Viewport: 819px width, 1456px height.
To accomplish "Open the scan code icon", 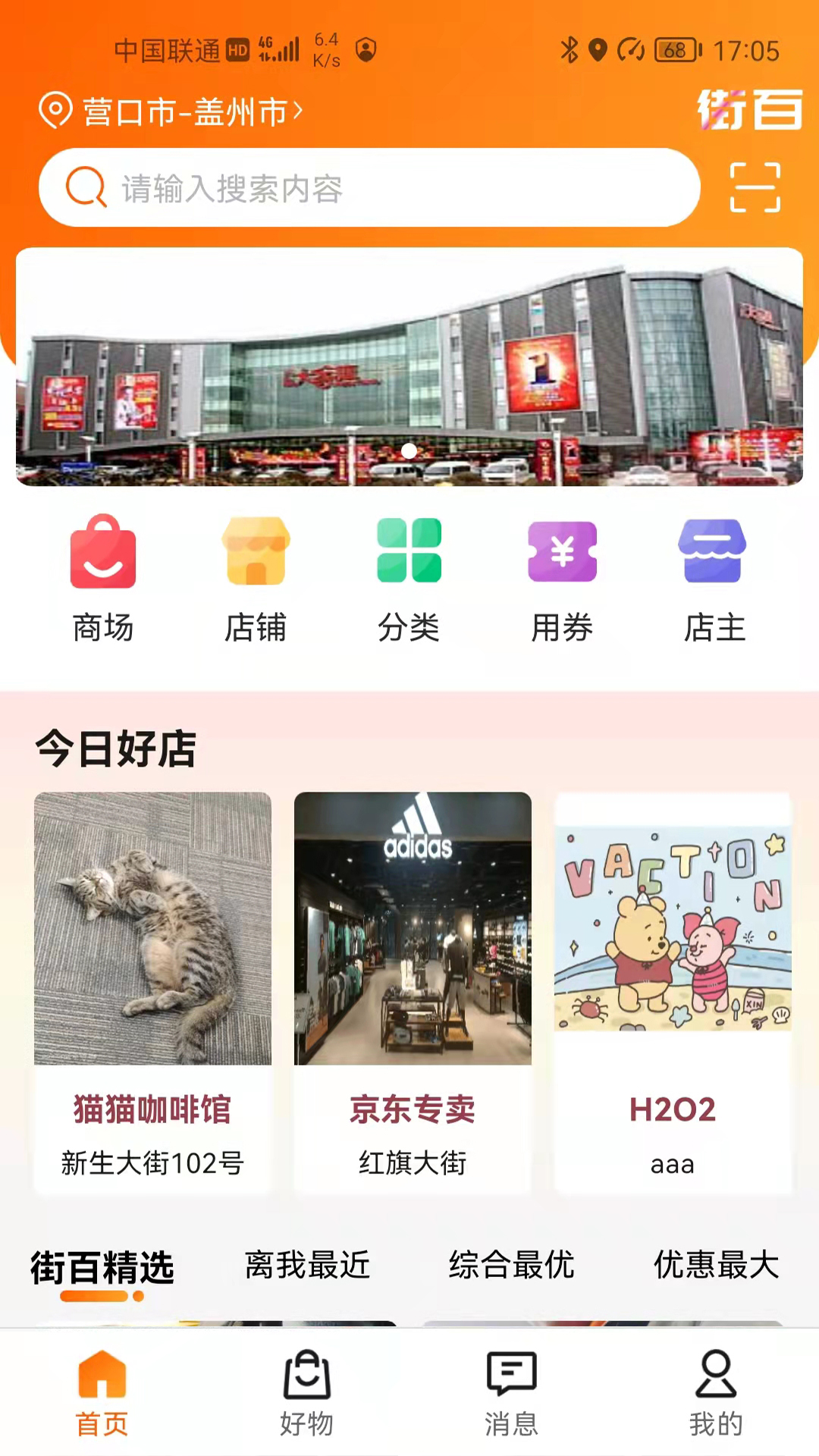I will click(755, 187).
